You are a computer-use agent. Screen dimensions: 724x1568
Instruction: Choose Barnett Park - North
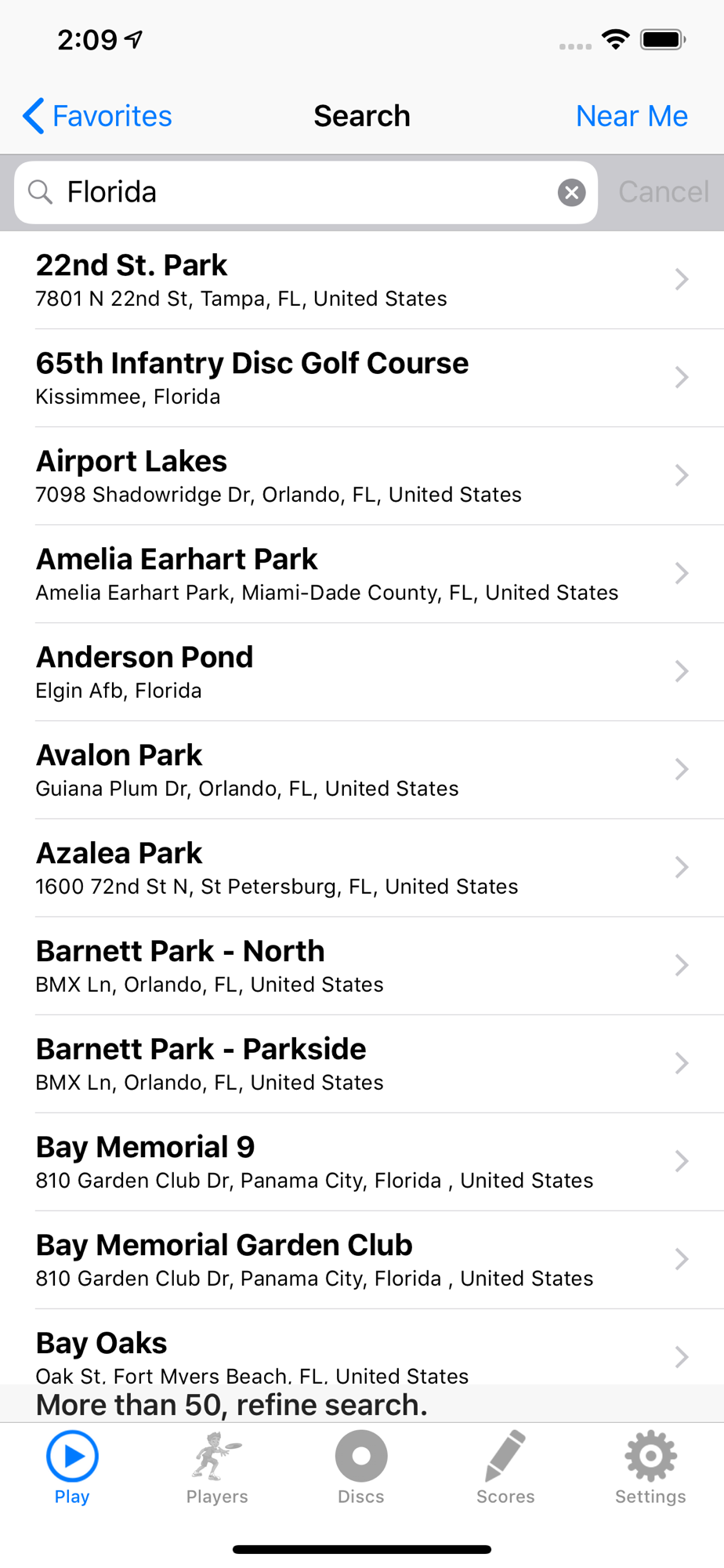tap(360, 966)
